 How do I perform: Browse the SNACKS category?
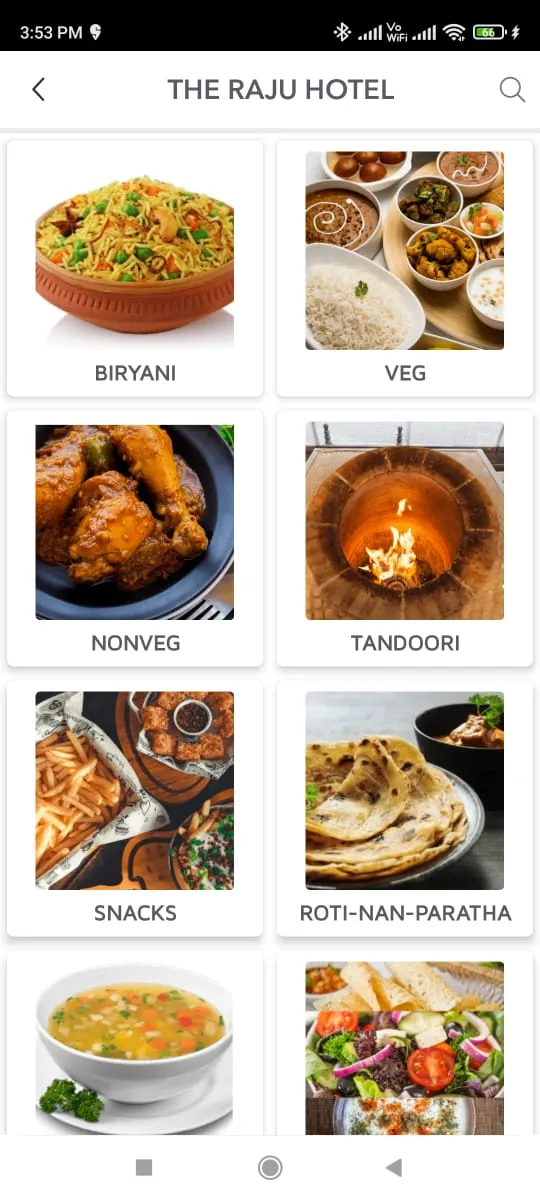pyautogui.click(x=135, y=808)
